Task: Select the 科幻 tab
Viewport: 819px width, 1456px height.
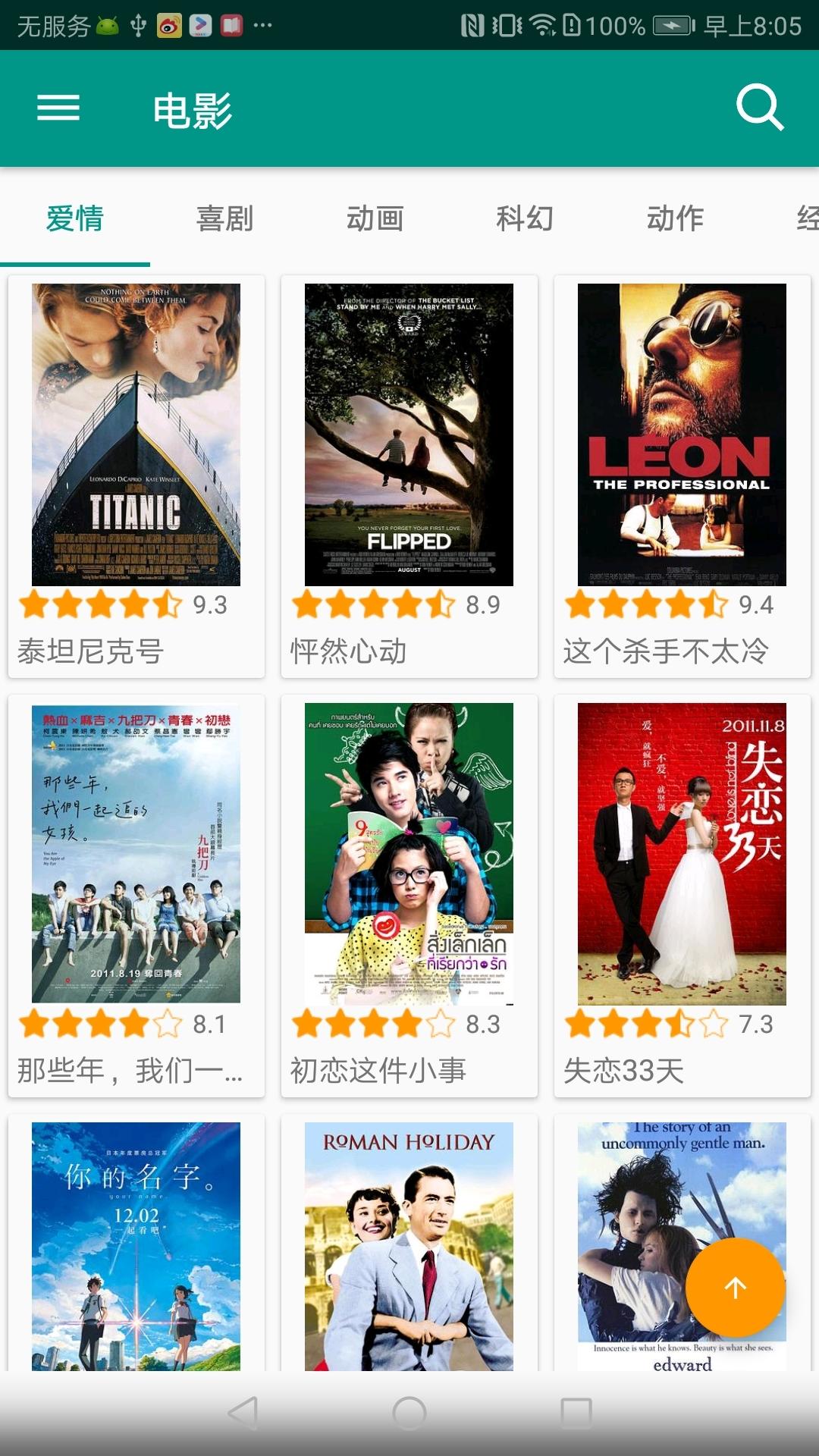Action: tap(525, 218)
